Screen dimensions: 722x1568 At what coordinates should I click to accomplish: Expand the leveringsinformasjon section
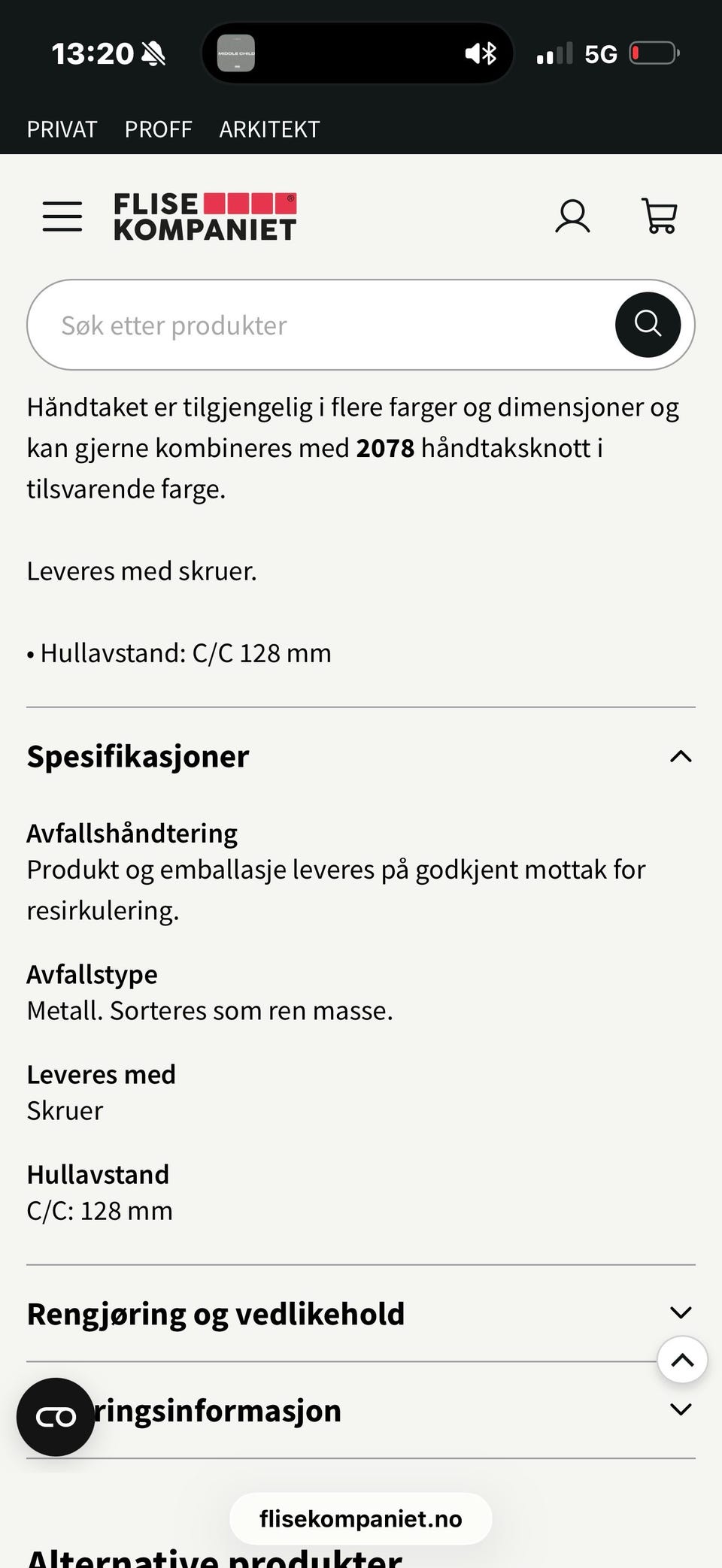pos(681,1409)
